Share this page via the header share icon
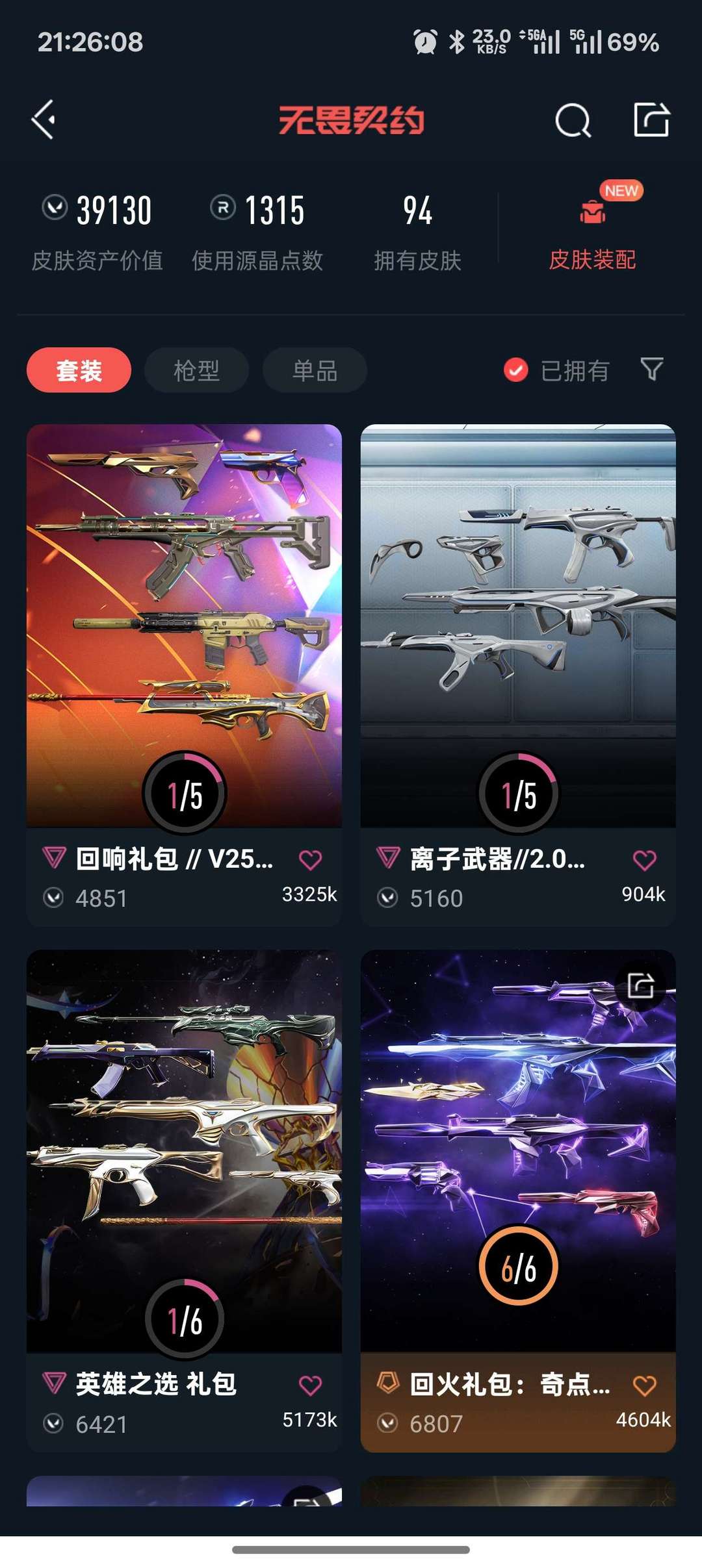The width and height of the screenshot is (702, 1568). click(x=651, y=120)
